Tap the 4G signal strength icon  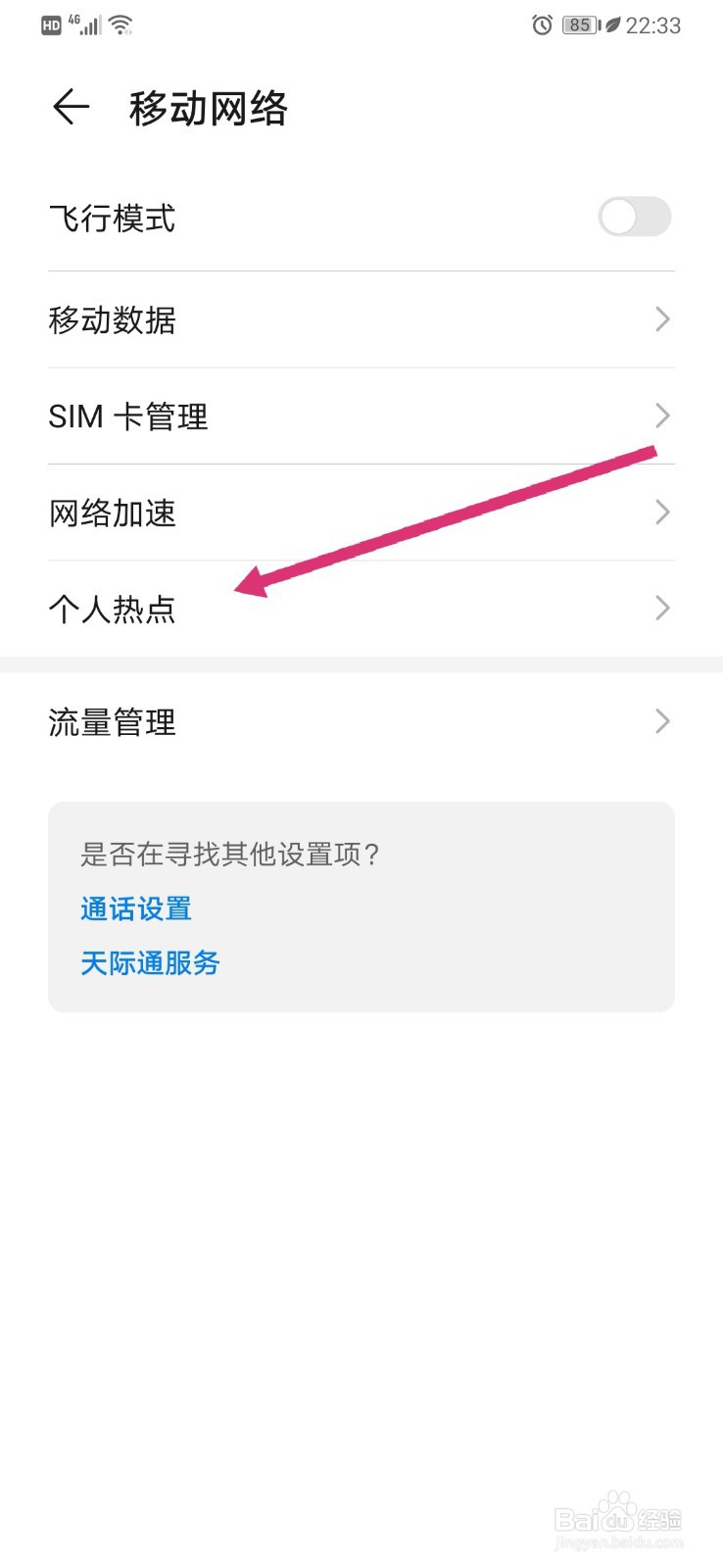click(87, 24)
